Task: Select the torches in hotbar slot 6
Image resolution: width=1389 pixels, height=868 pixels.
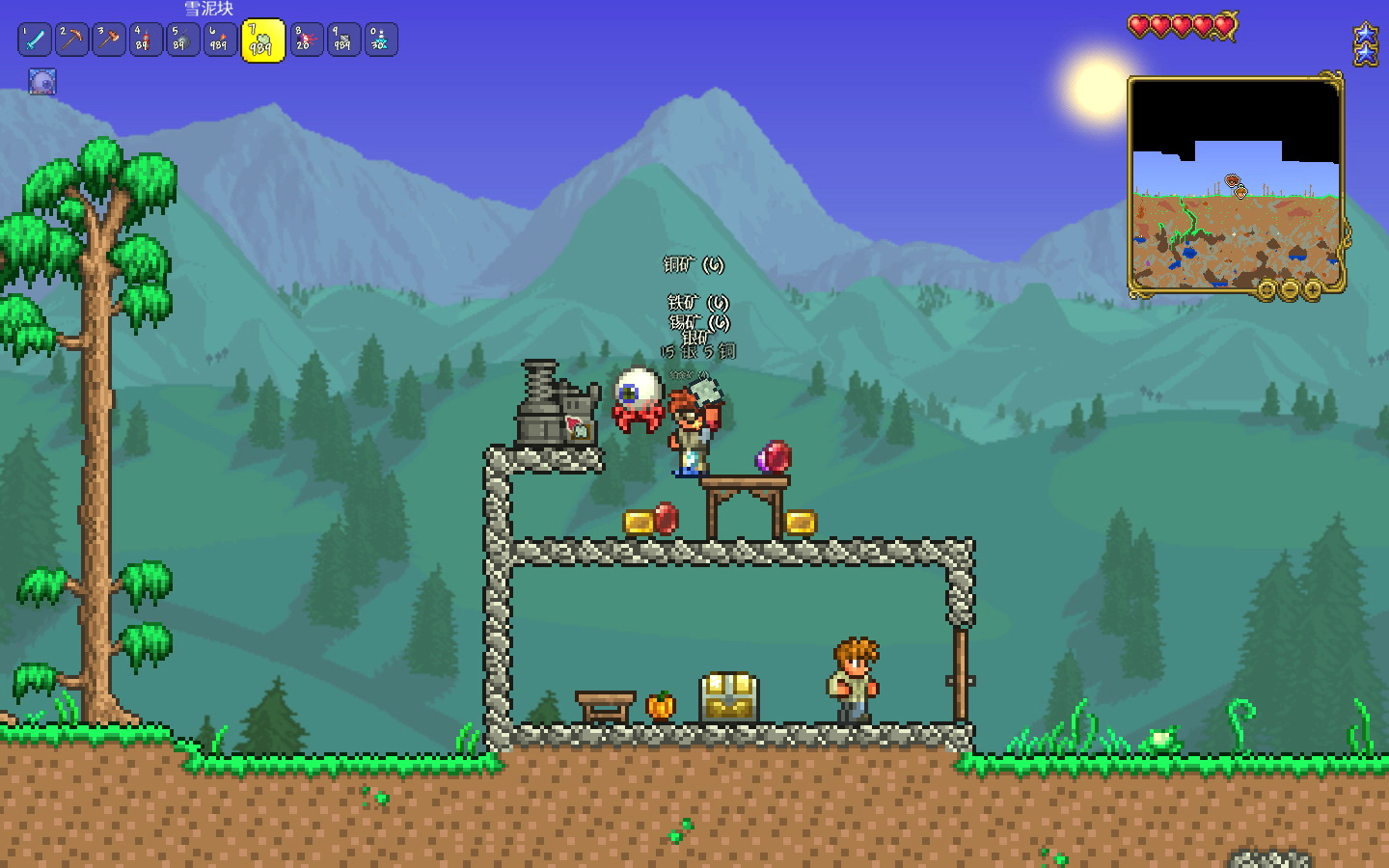Action: (x=220, y=41)
